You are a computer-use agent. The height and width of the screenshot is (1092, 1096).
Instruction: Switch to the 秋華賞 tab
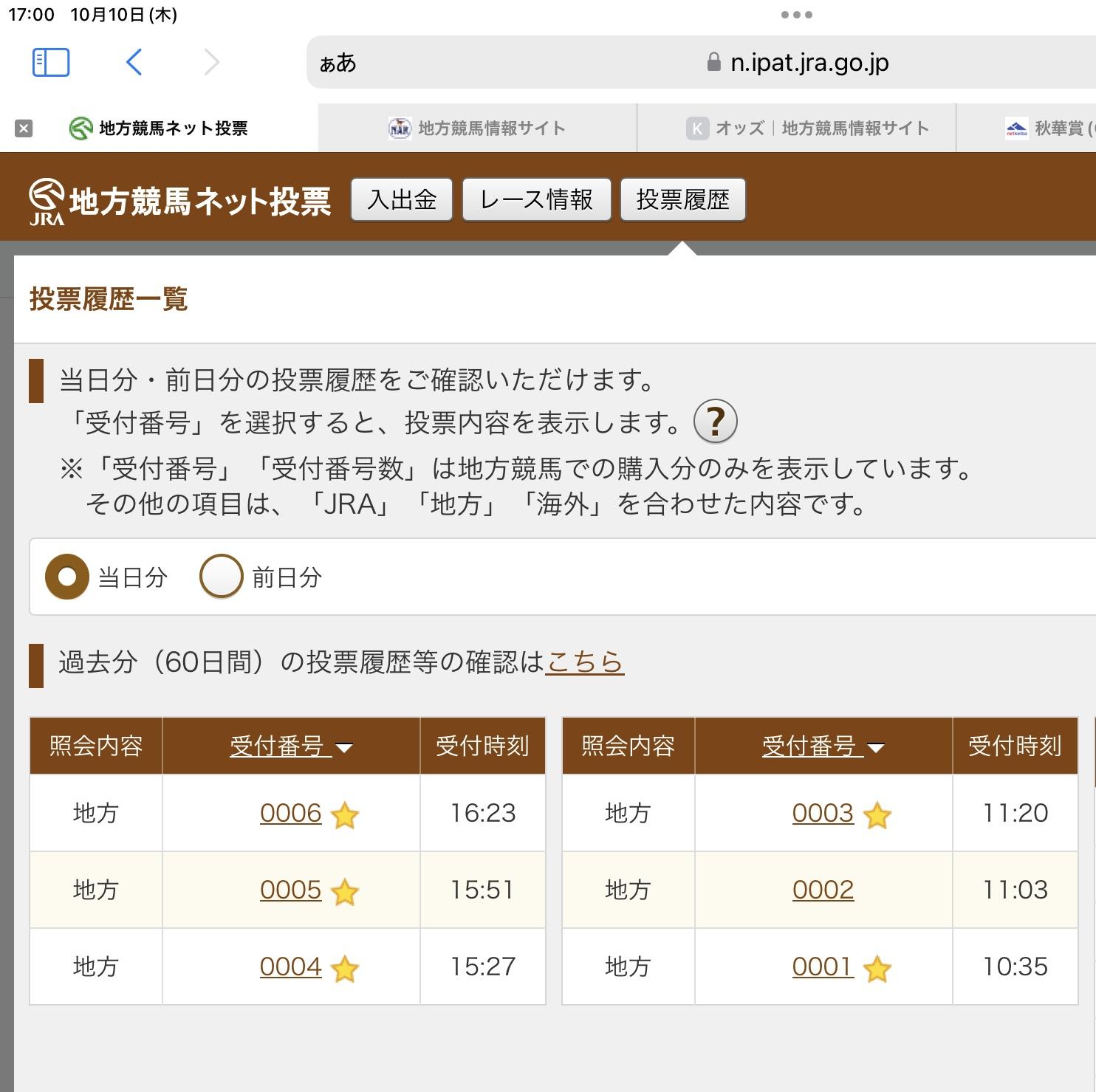[x=1049, y=128]
